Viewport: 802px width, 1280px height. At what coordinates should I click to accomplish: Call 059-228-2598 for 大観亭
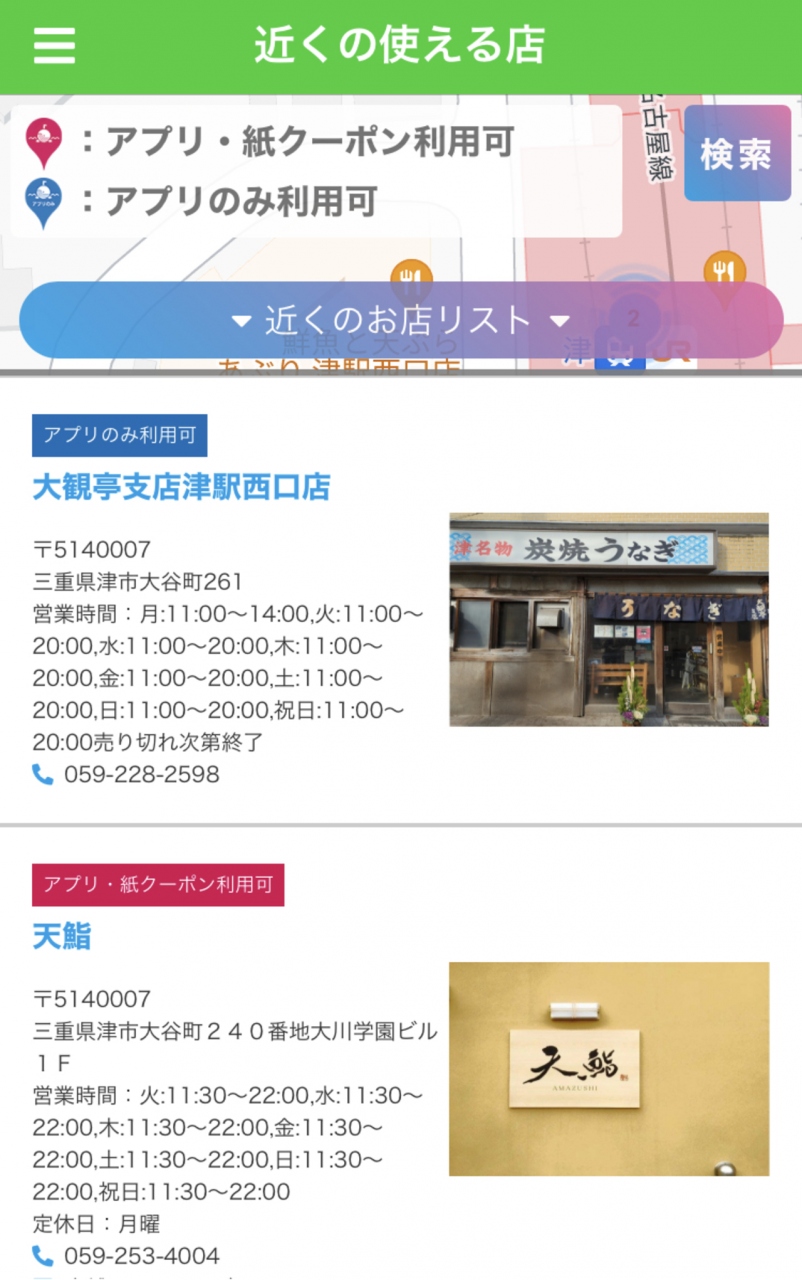point(141,774)
